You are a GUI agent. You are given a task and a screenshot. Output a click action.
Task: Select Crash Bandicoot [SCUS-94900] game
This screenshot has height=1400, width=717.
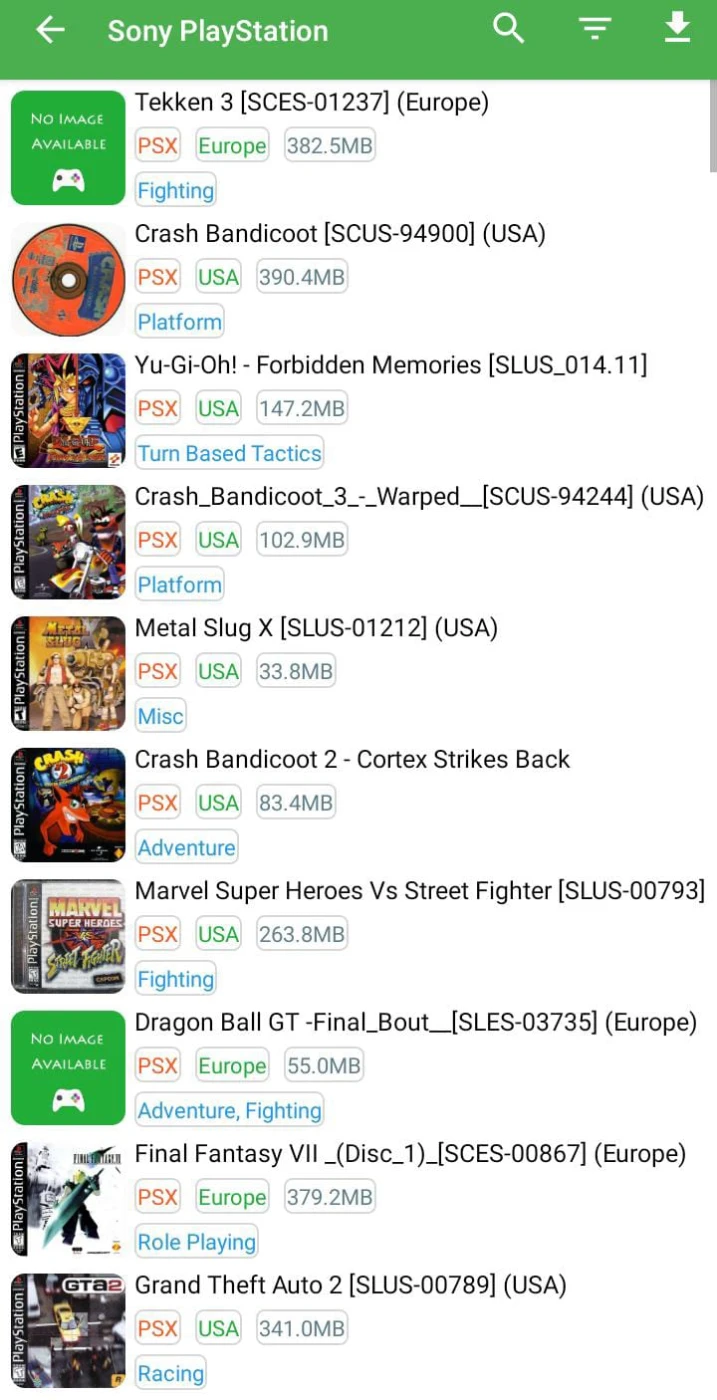pos(340,234)
